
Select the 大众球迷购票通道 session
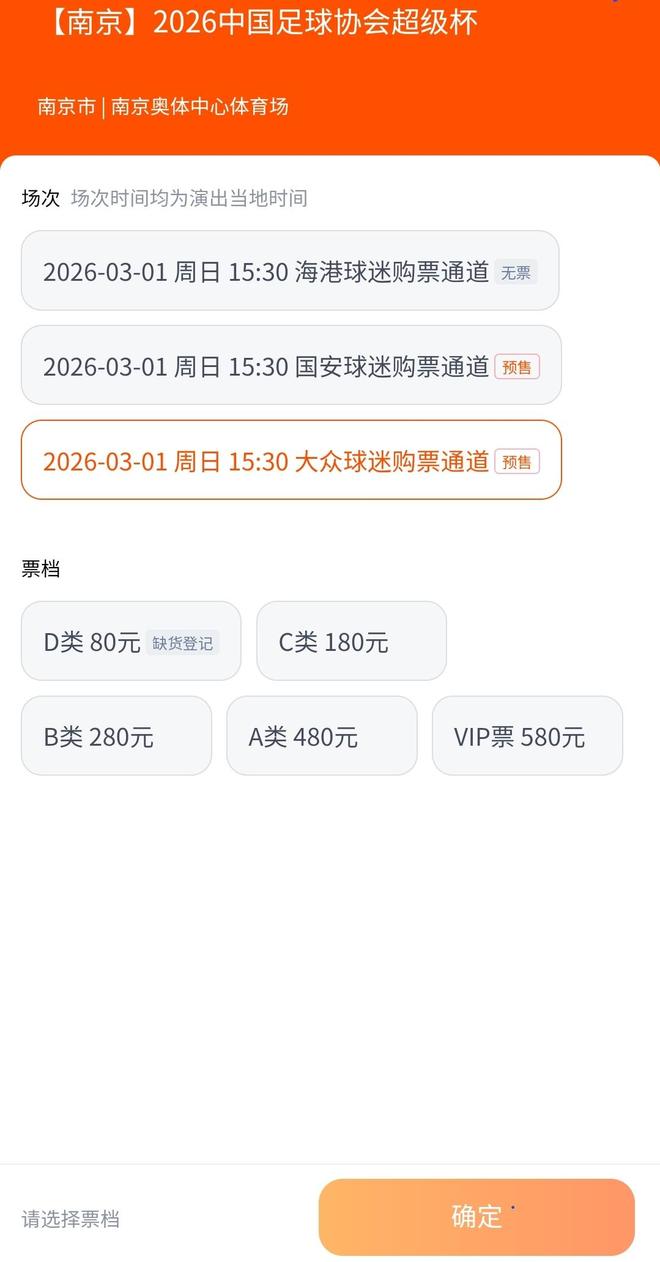click(290, 460)
